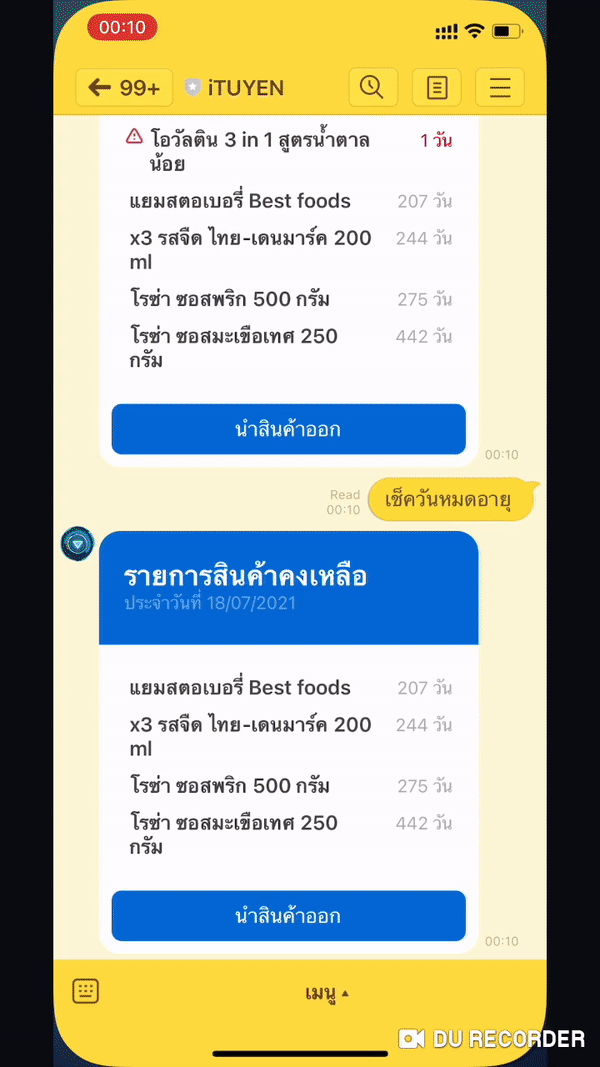The image size is (600, 1067).
Task: Tap the lower นำสินค้าออก button
Action: tap(288, 916)
